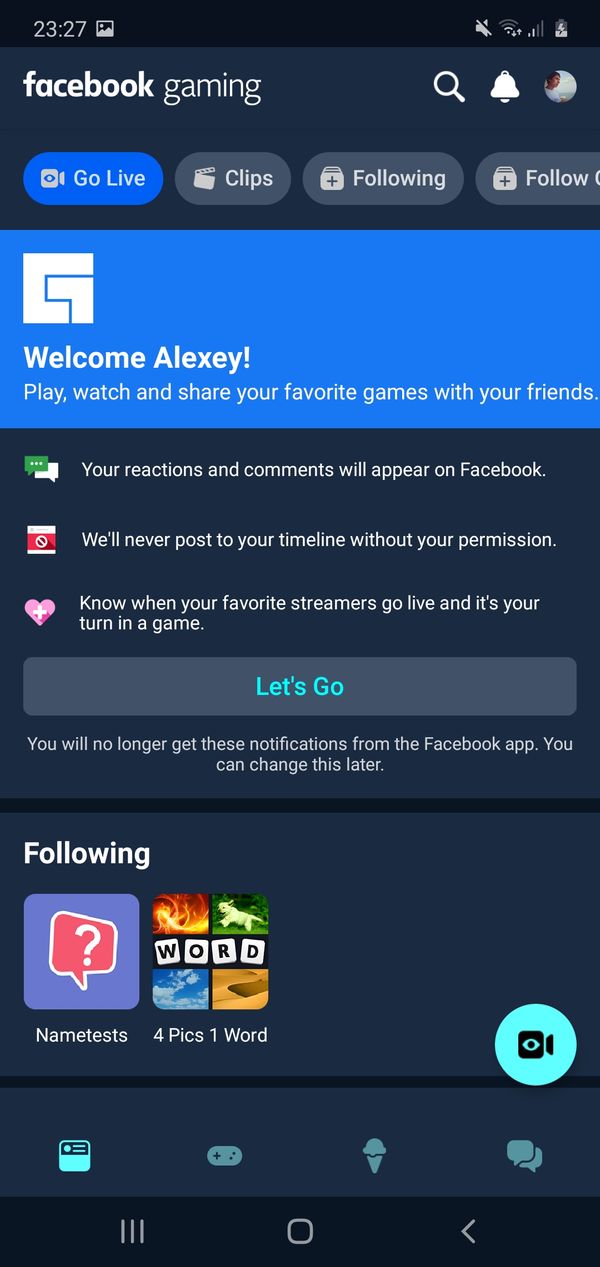Viewport: 600px width, 1267px height.
Task: Tap the Let's Go button
Action: tap(300, 686)
